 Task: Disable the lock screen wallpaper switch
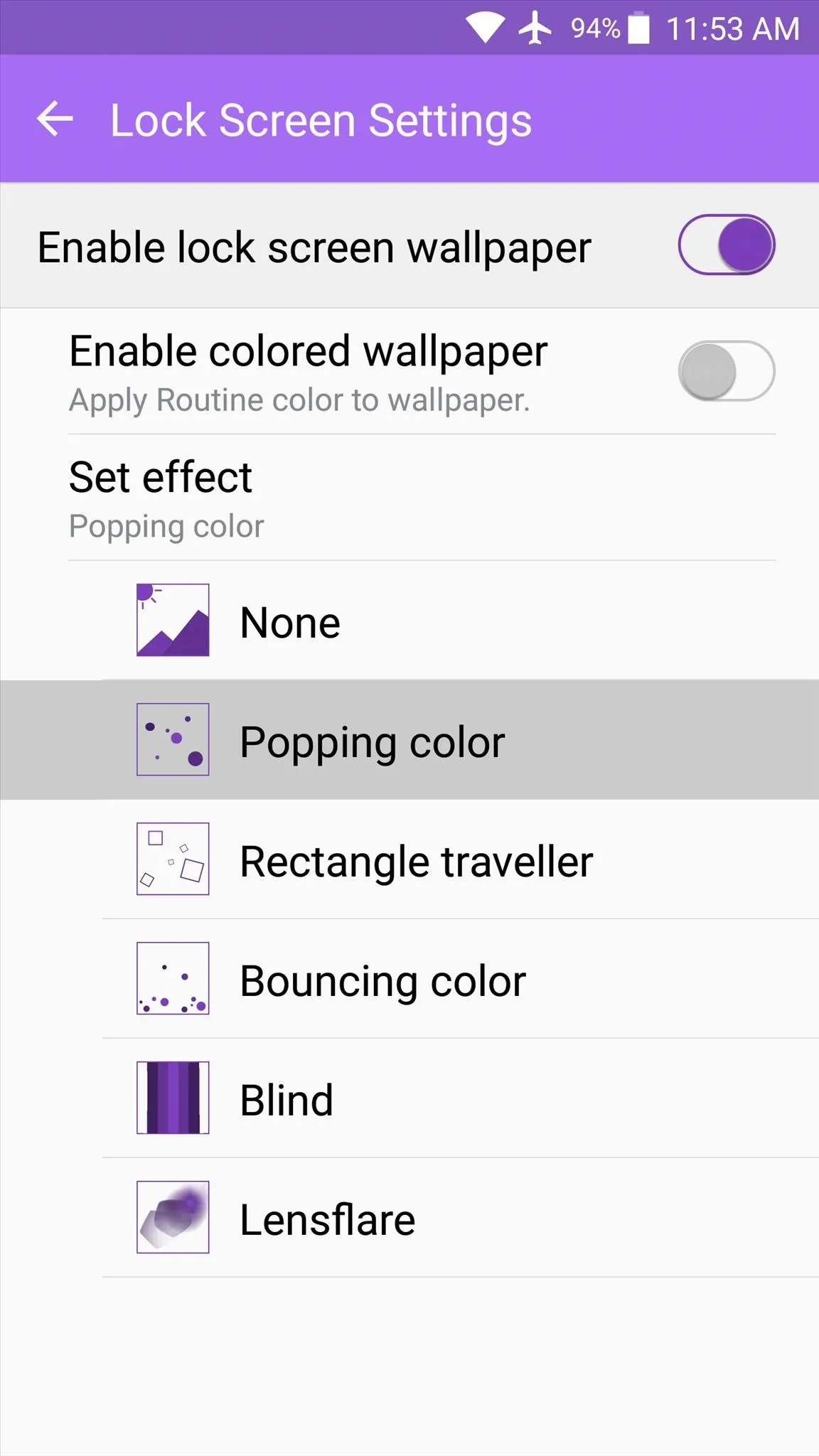pyautogui.click(x=727, y=245)
